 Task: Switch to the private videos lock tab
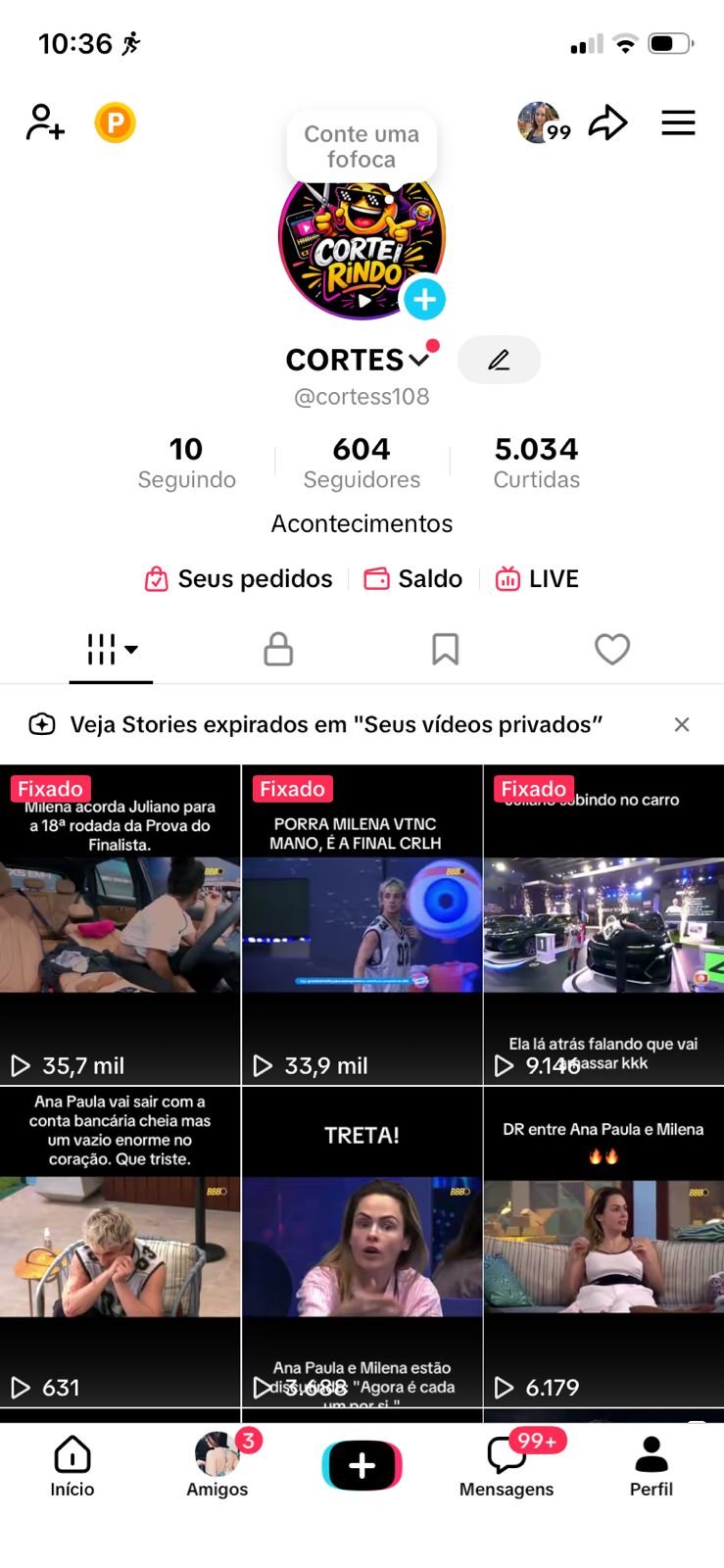[278, 649]
